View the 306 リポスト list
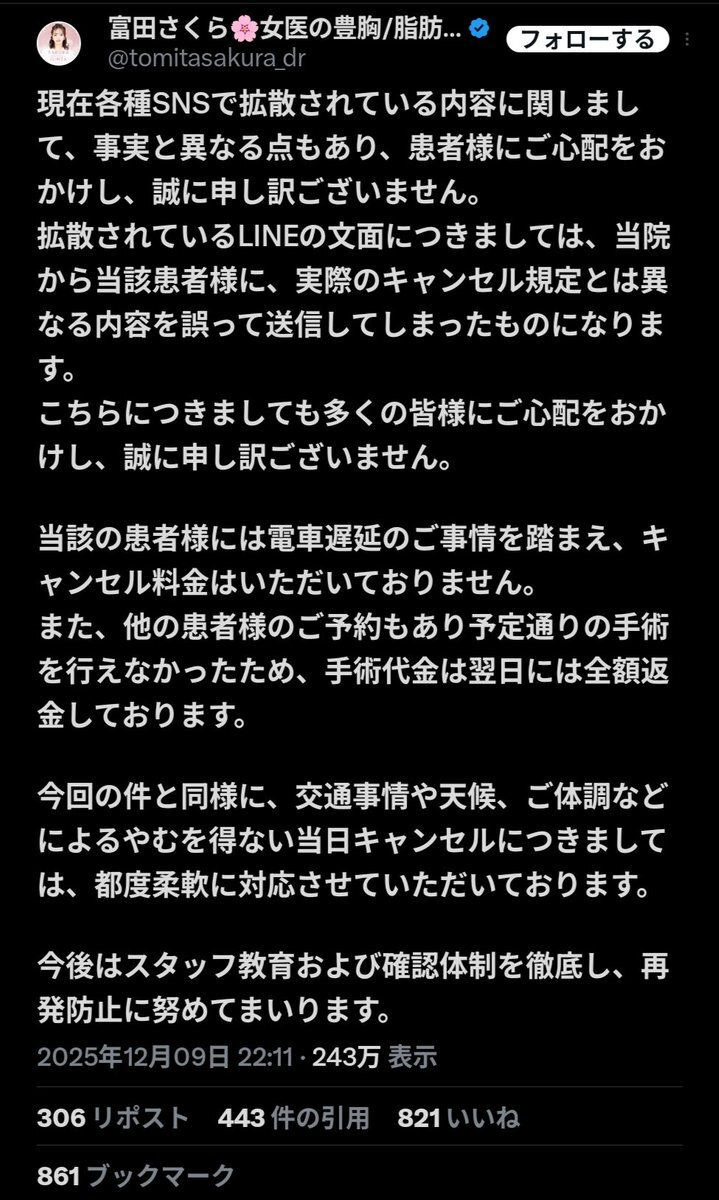Image resolution: width=719 pixels, height=1200 pixels. [x=113, y=1117]
